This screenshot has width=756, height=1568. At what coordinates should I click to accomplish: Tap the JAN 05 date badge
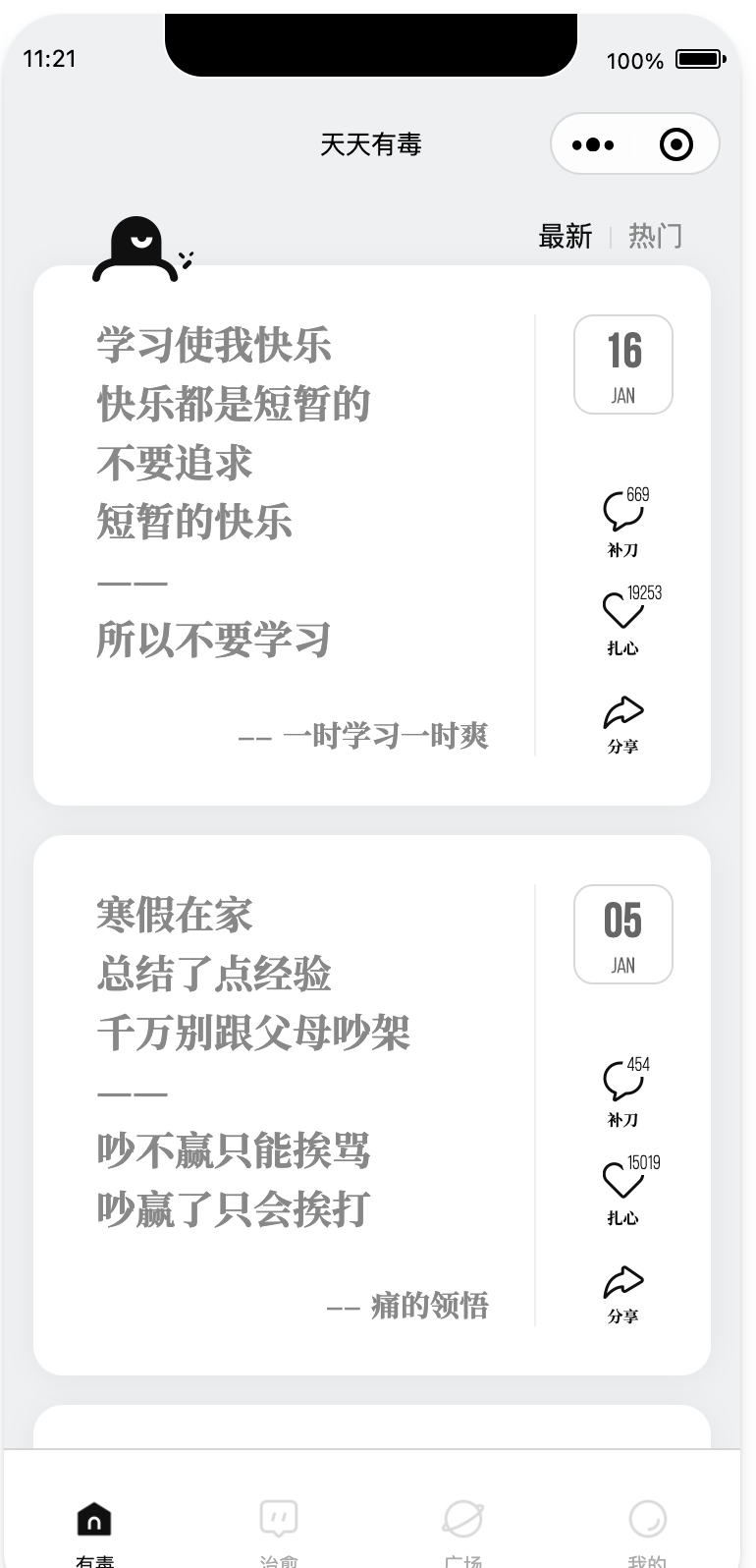coord(622,933)
